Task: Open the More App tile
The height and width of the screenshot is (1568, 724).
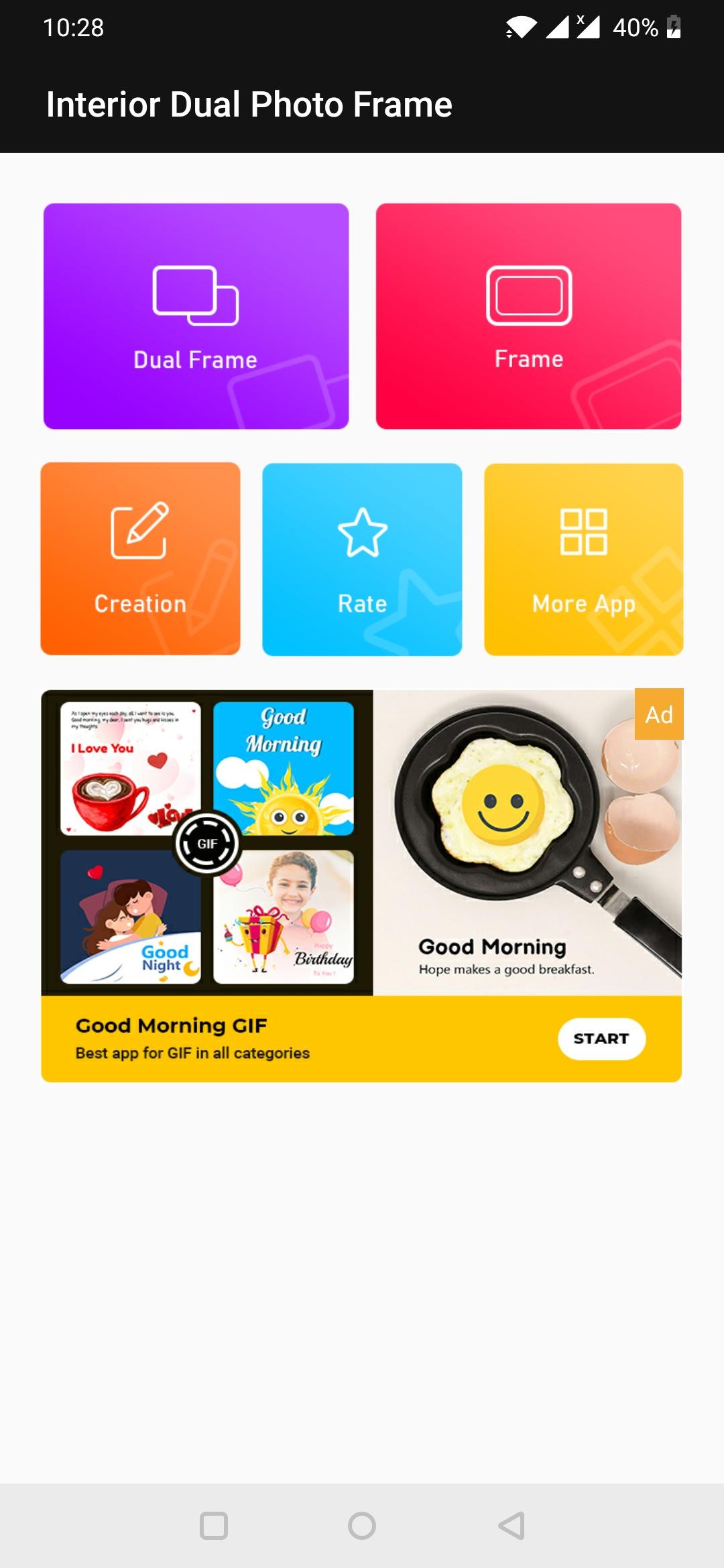Action: pyautogui.click(x=583, y=559)
